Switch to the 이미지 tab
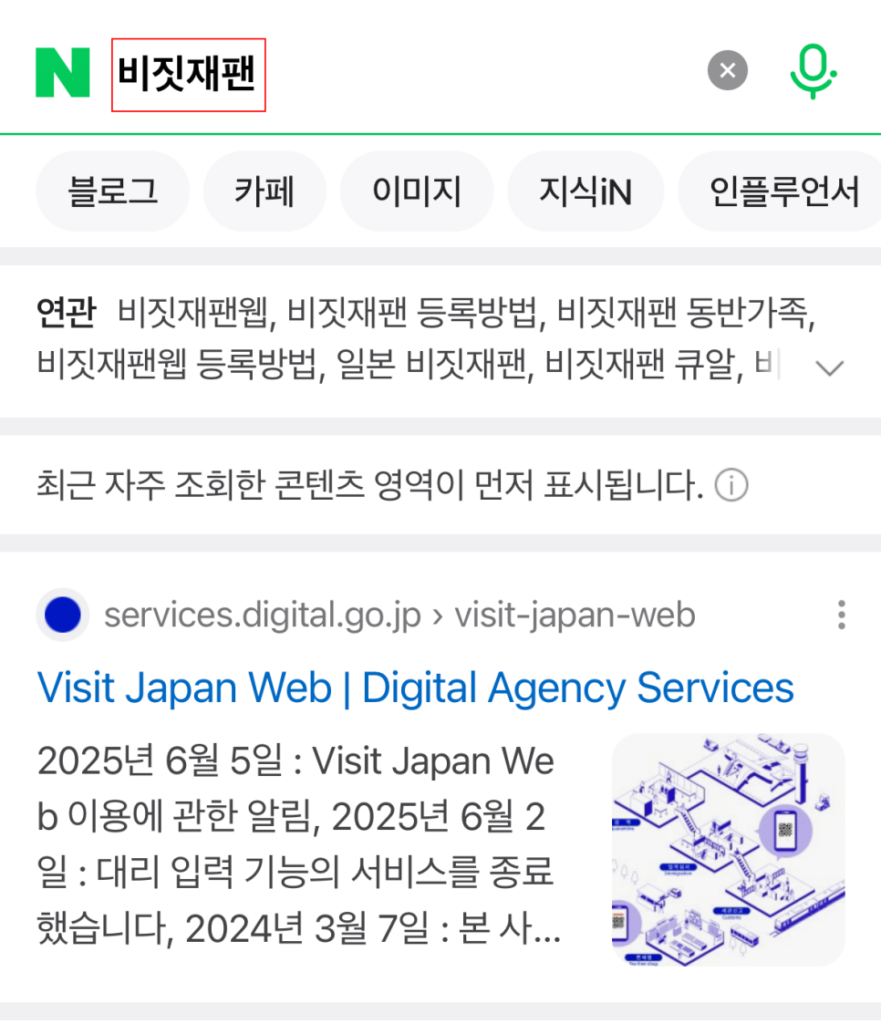This screenshot has width=881, height=1024. coord(416,191)
